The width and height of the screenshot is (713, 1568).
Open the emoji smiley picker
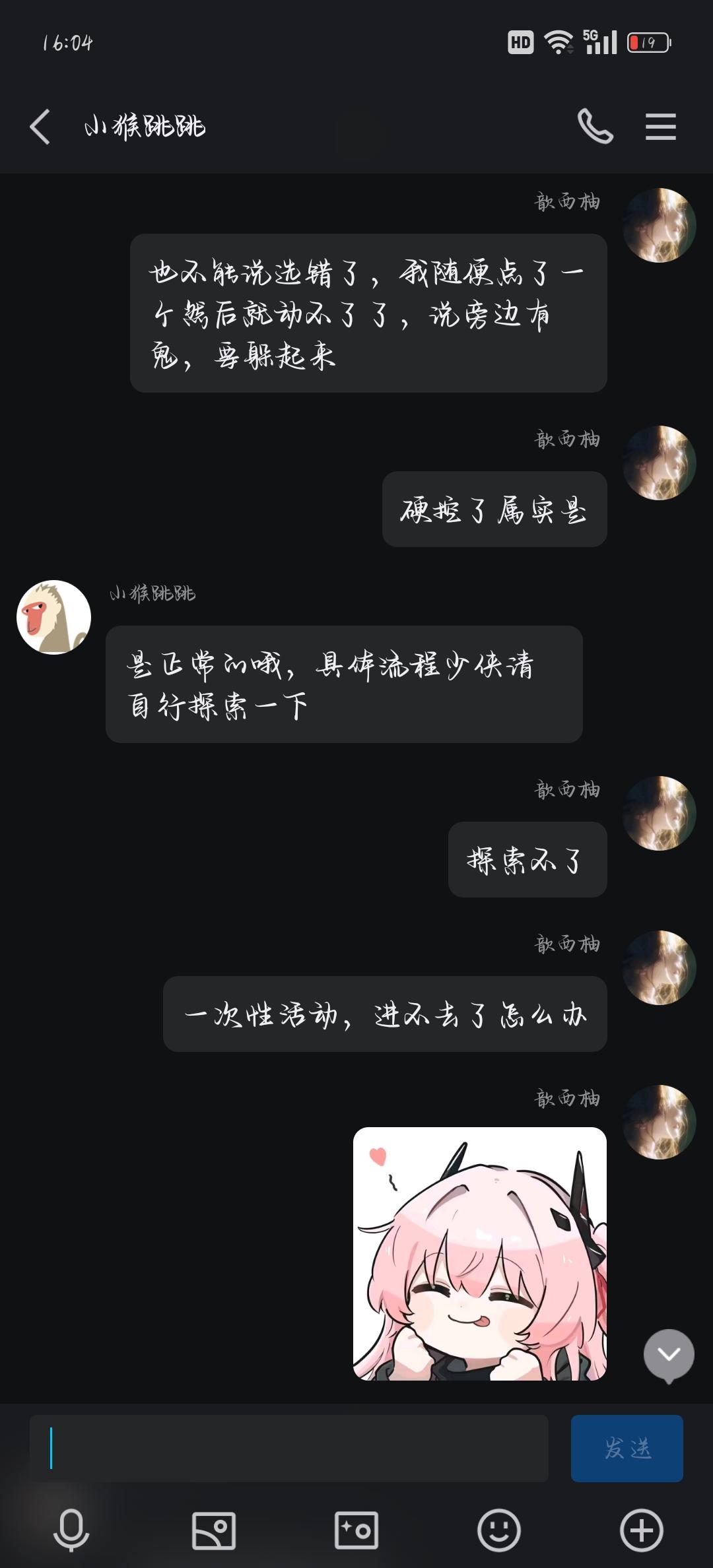pos(497,1531)
